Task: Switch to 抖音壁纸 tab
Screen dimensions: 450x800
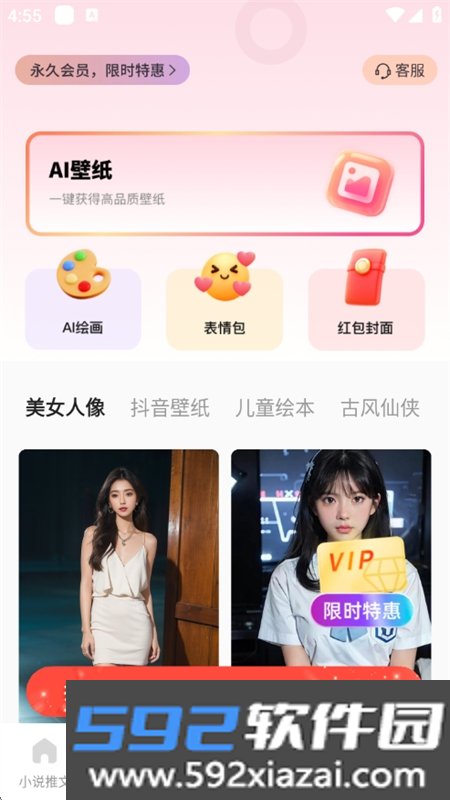Action: pos(170,408)
